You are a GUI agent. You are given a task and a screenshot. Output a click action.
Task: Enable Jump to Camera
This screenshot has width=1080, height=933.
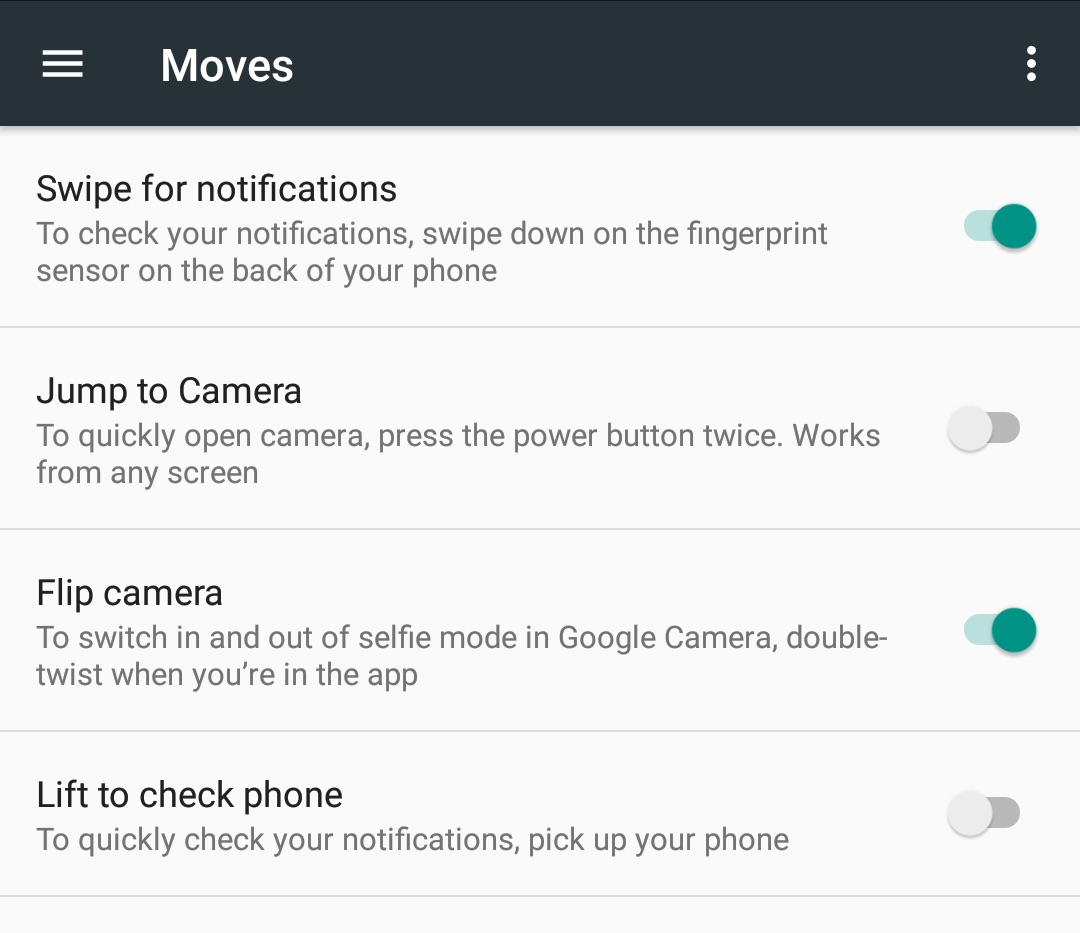(984, 429)
